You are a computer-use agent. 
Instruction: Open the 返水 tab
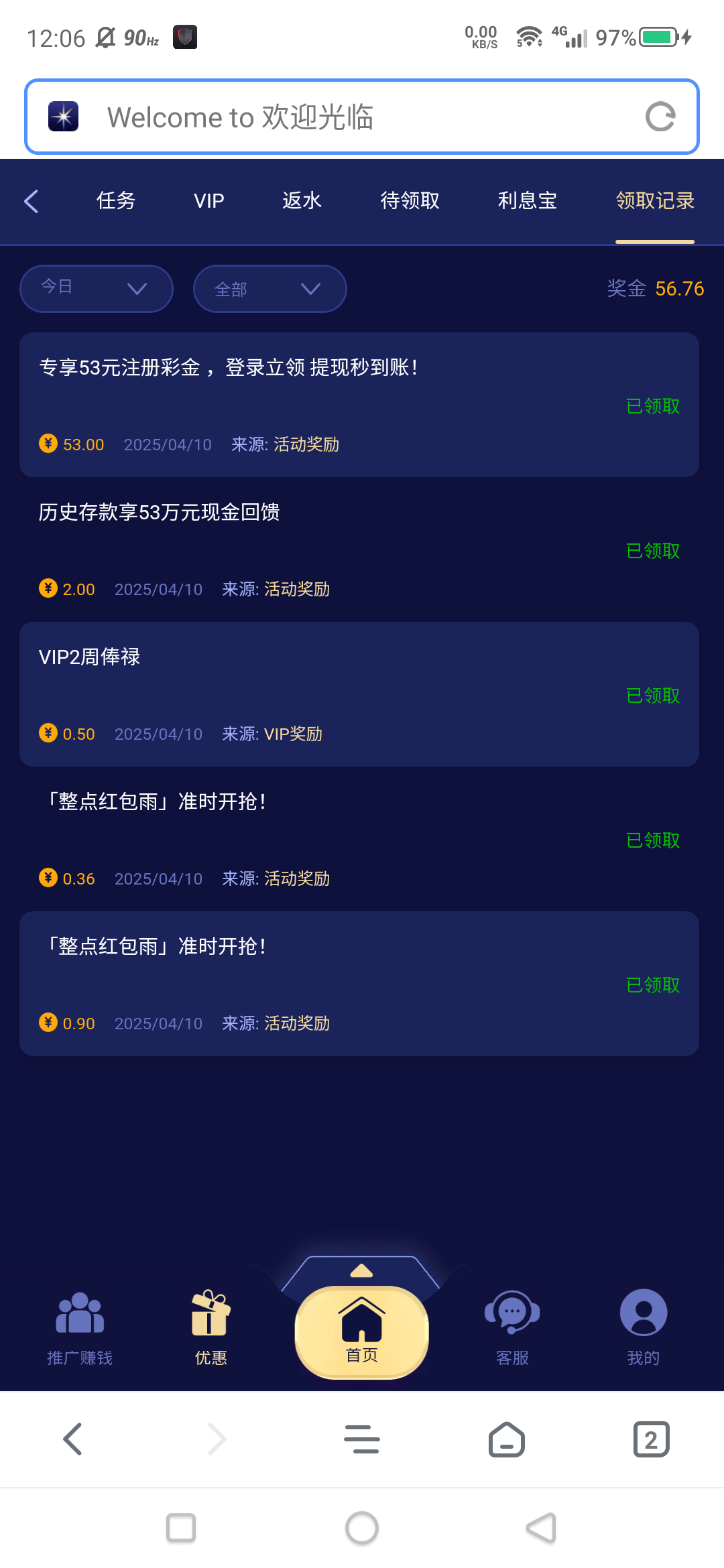point(302,201)
